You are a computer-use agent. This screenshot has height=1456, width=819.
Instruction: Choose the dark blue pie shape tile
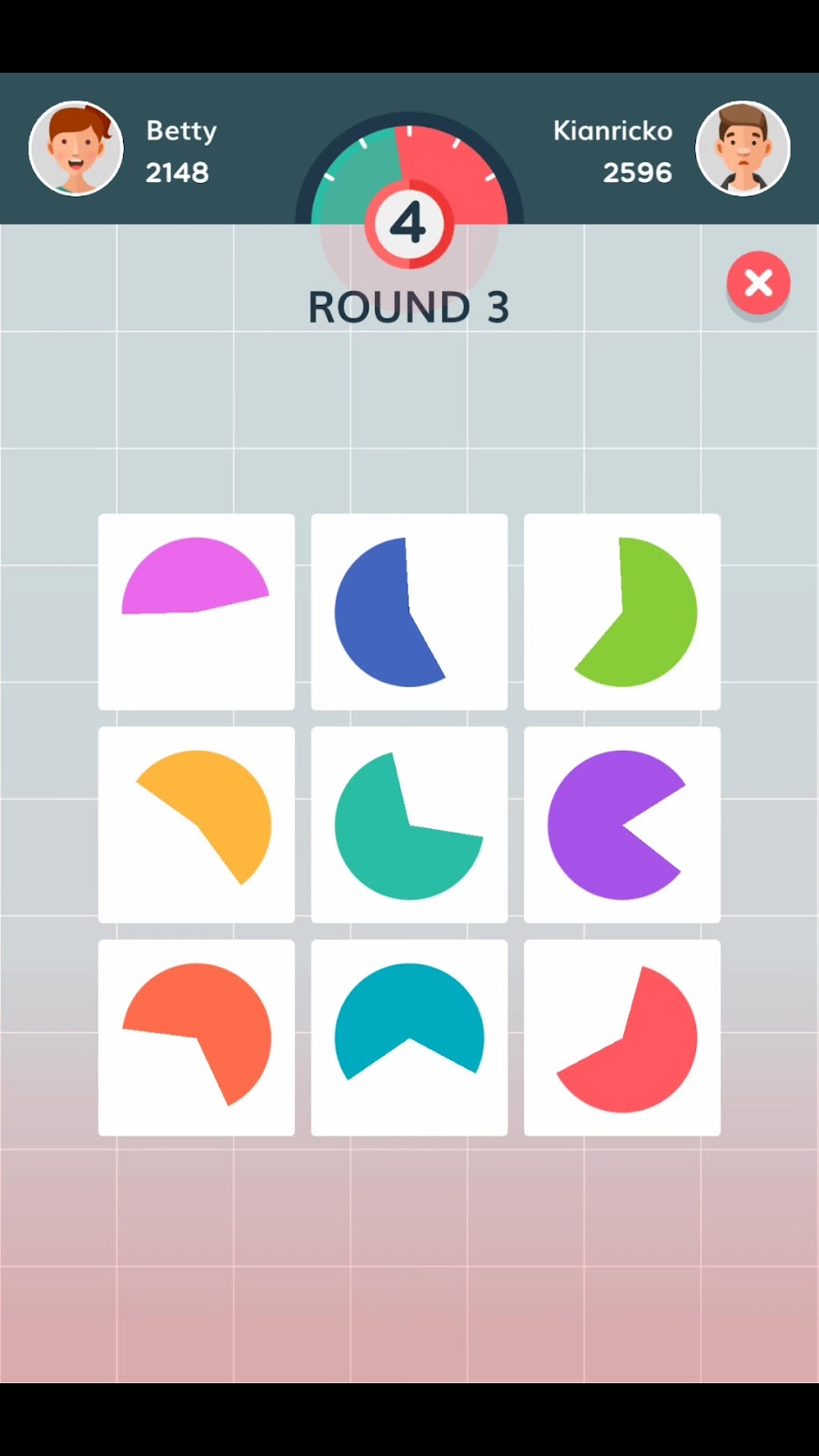coord(409,612)
